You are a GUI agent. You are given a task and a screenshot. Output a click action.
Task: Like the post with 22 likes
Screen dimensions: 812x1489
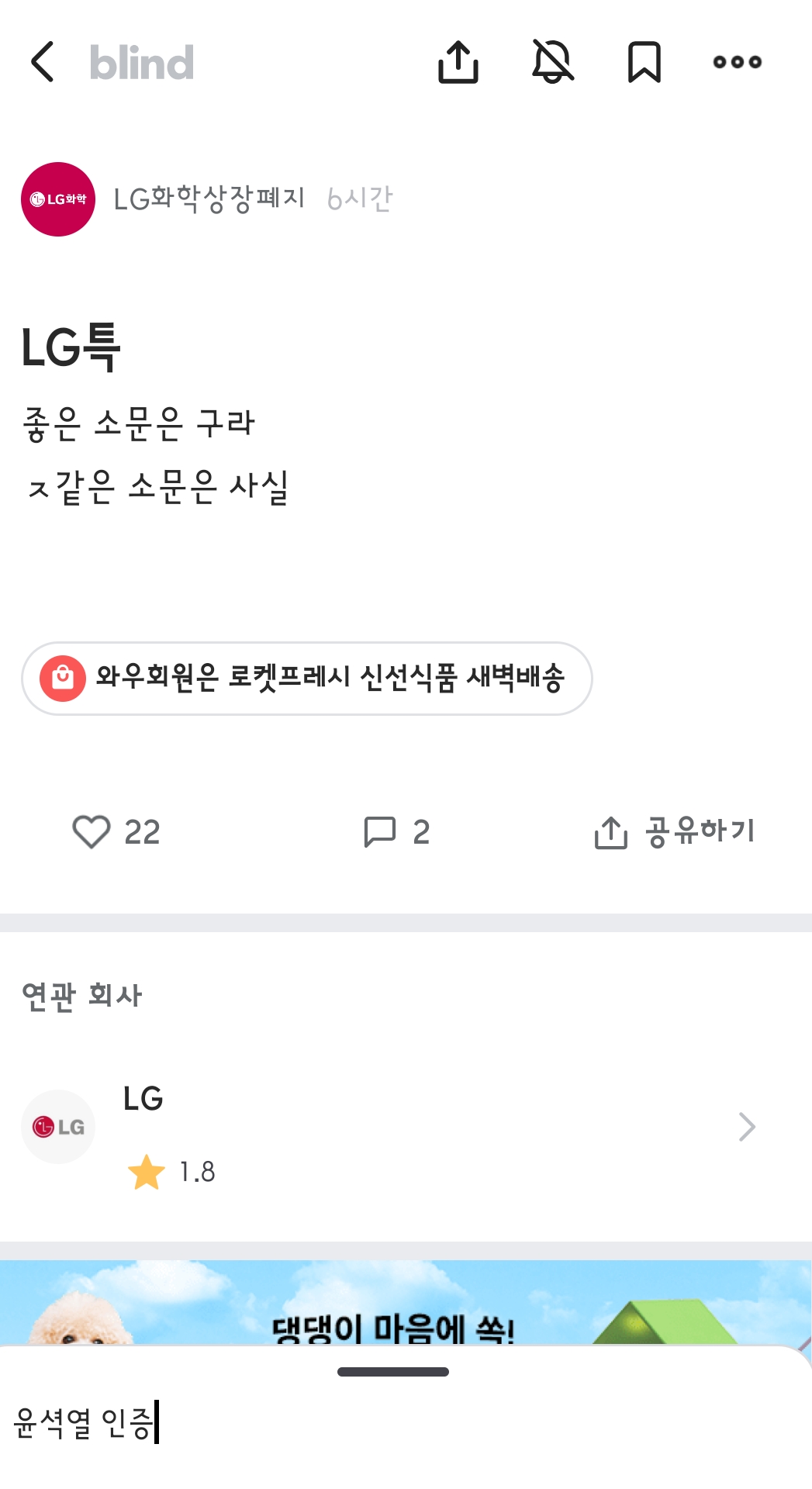(92, 832)
